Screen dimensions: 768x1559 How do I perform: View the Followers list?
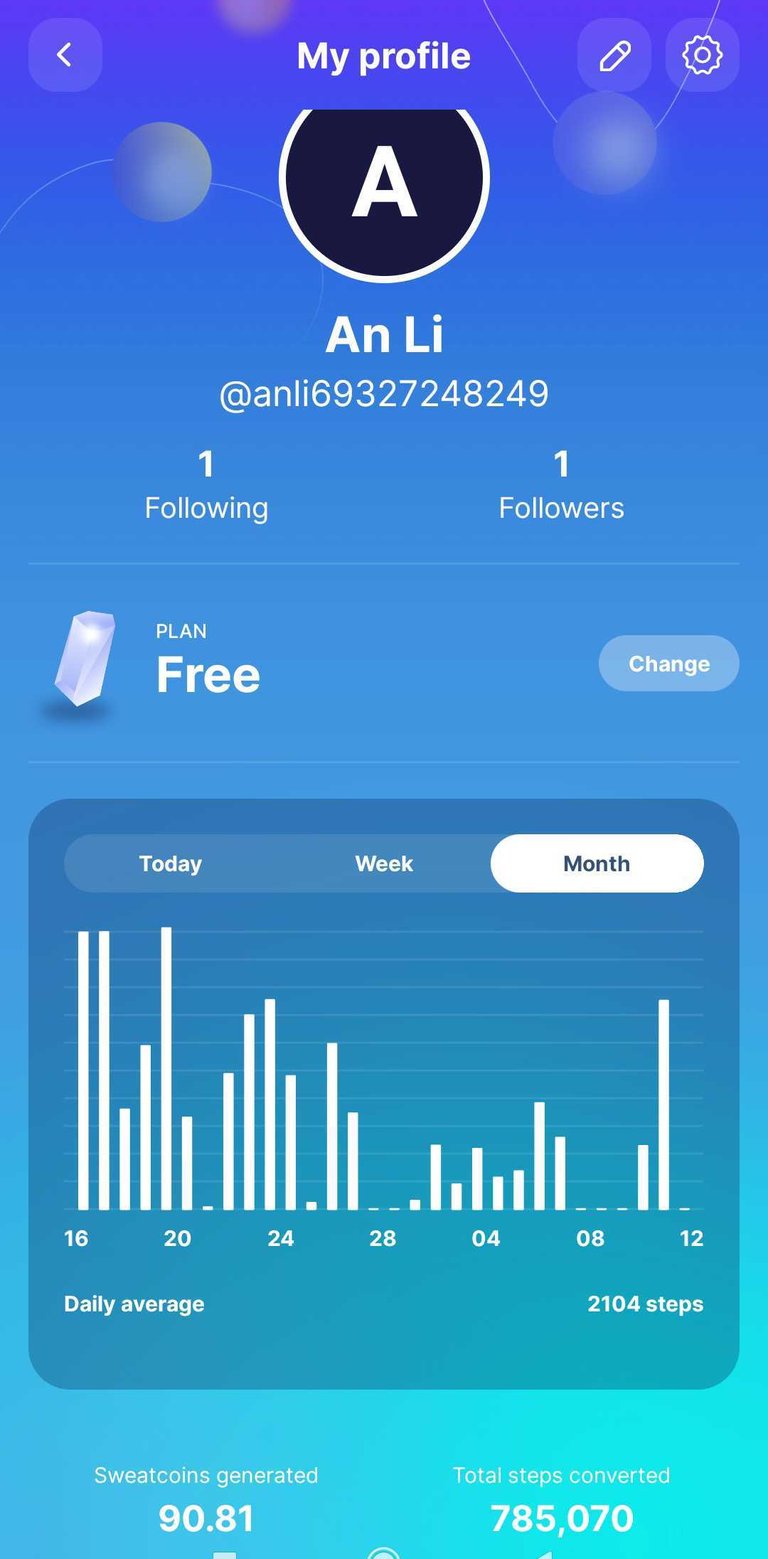pyautogui.click(x=561, y=485)
